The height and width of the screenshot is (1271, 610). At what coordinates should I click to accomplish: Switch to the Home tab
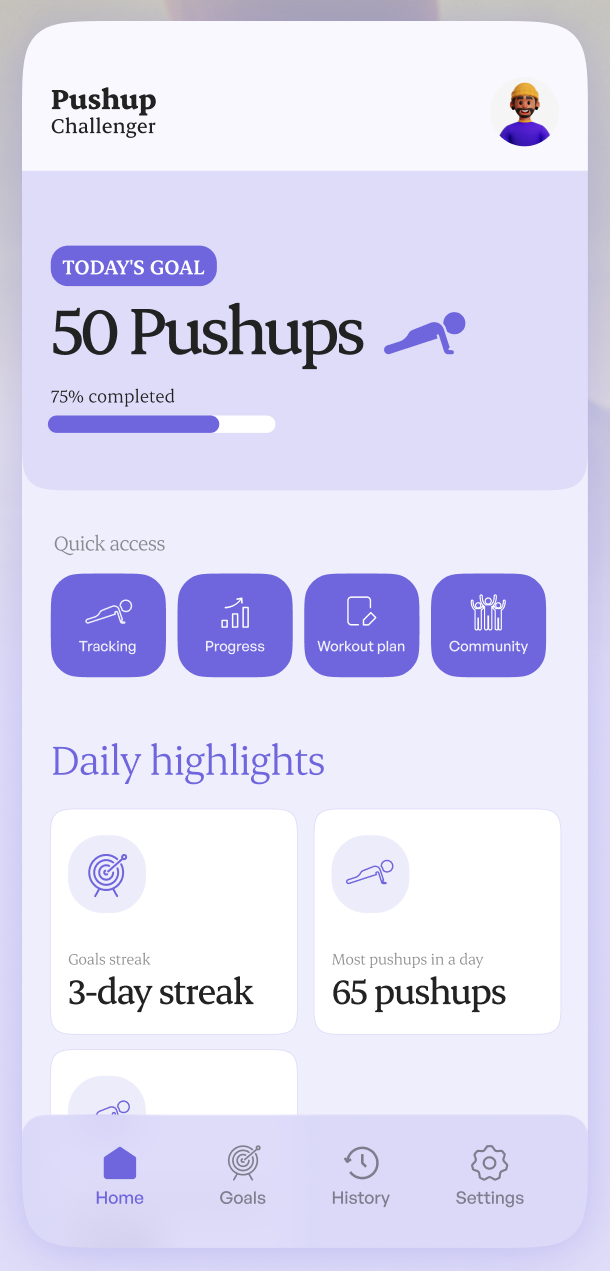click(x=120, y=1177)
